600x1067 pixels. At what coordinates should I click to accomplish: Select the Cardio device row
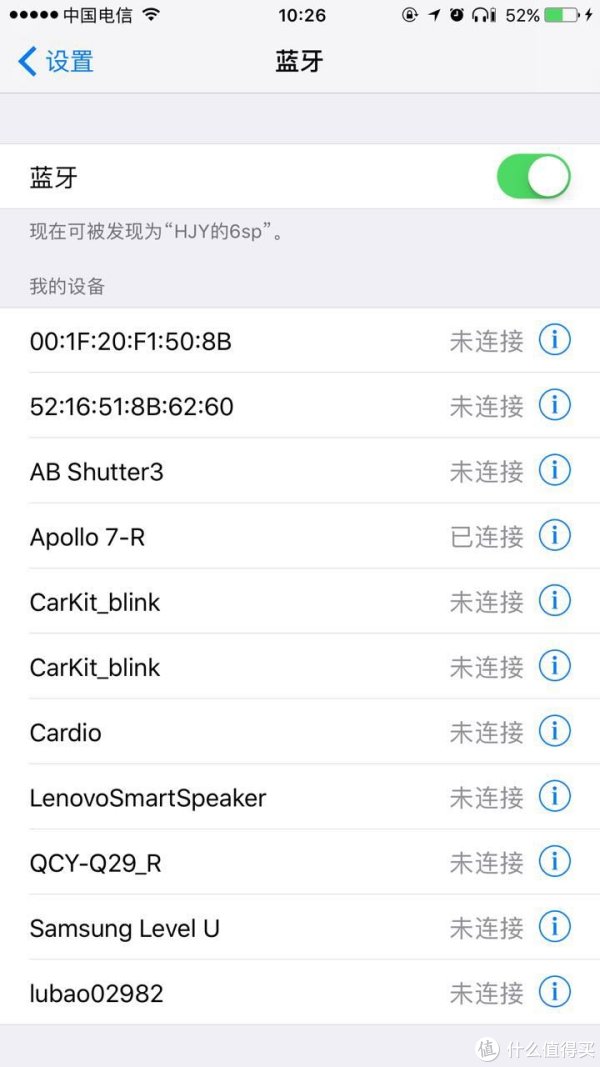pos(300,732)
